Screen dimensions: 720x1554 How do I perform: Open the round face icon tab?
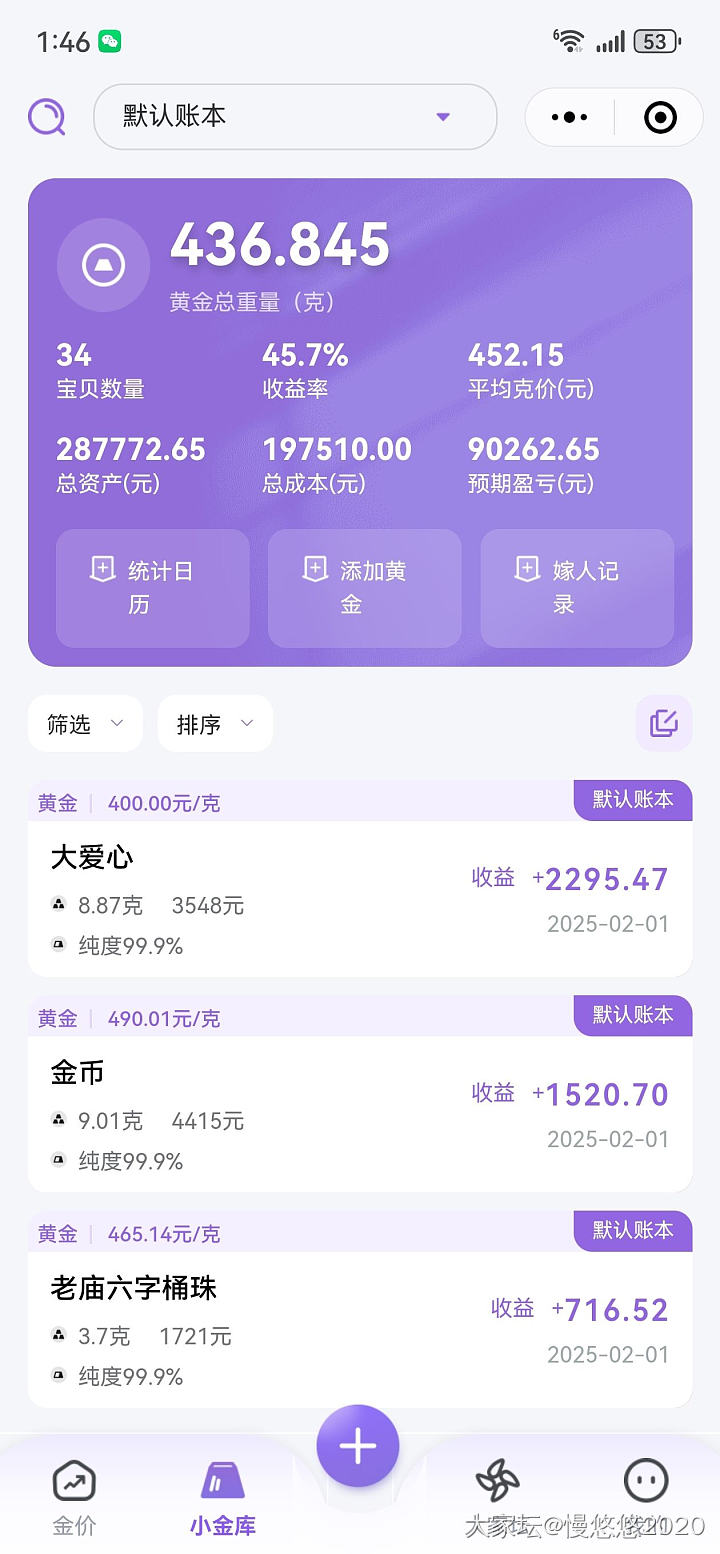(646, 1482)
